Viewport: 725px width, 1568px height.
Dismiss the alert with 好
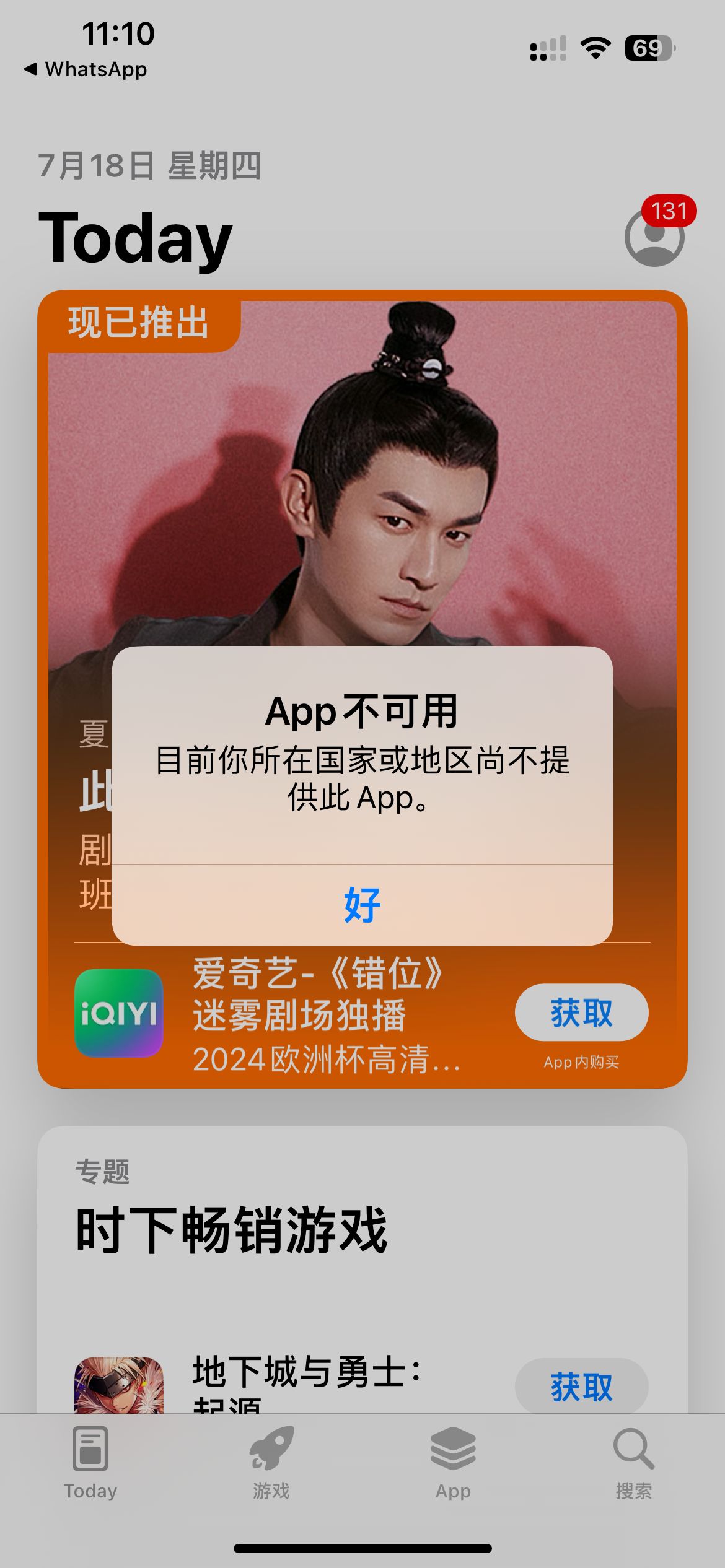362,905
